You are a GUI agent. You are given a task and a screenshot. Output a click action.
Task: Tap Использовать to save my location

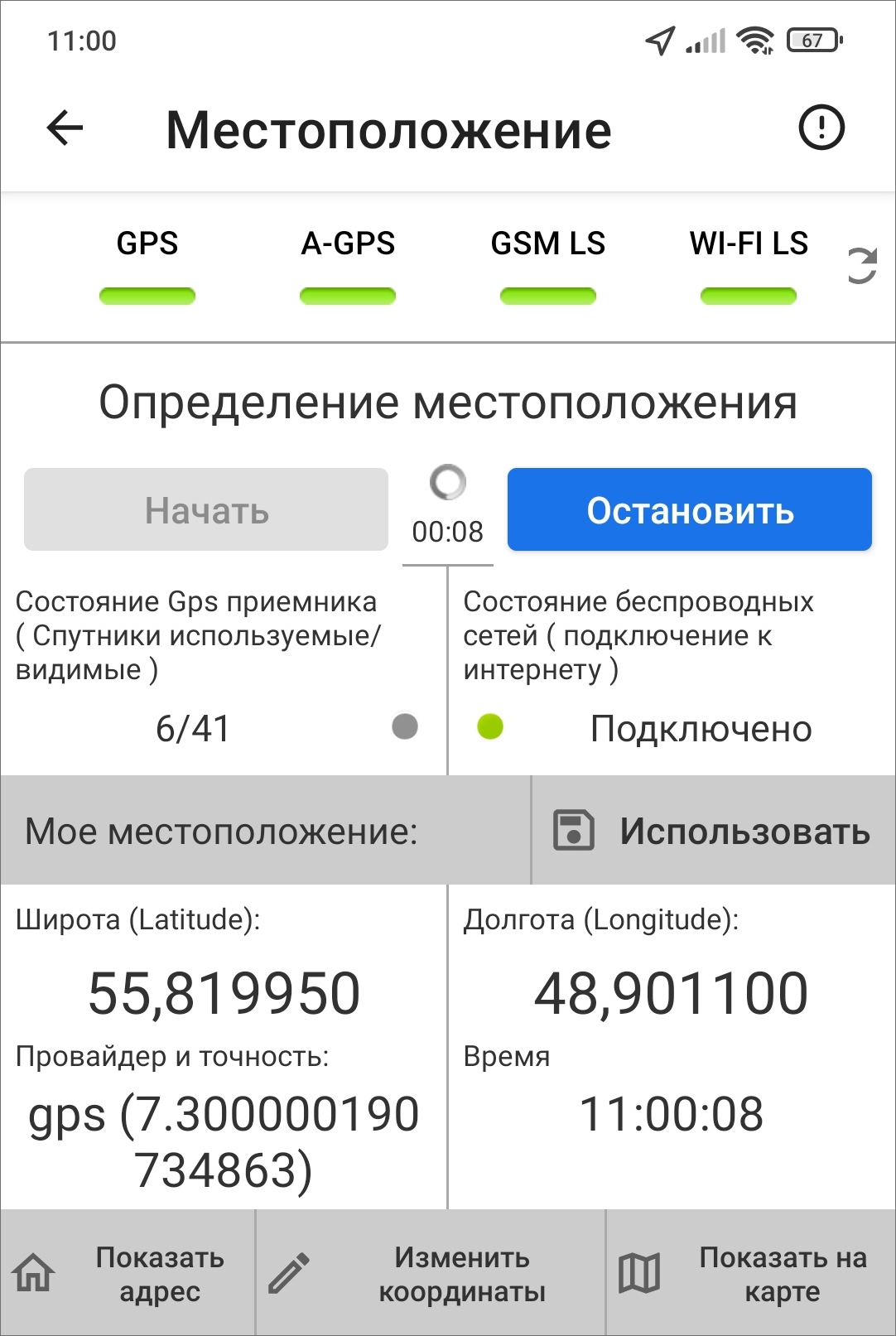point(713,831)
